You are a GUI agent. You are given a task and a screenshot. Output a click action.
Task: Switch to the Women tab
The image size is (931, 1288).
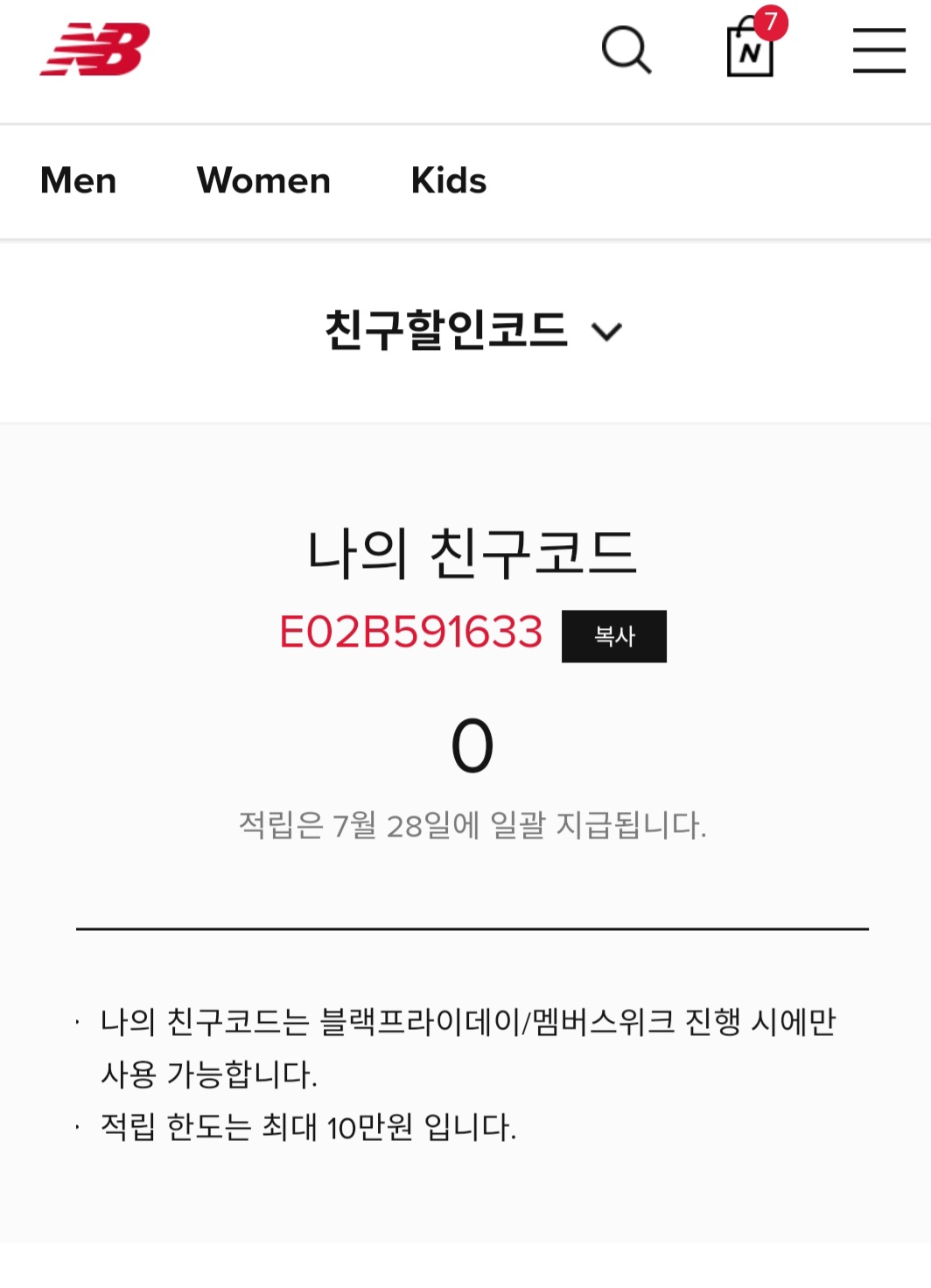263,181
